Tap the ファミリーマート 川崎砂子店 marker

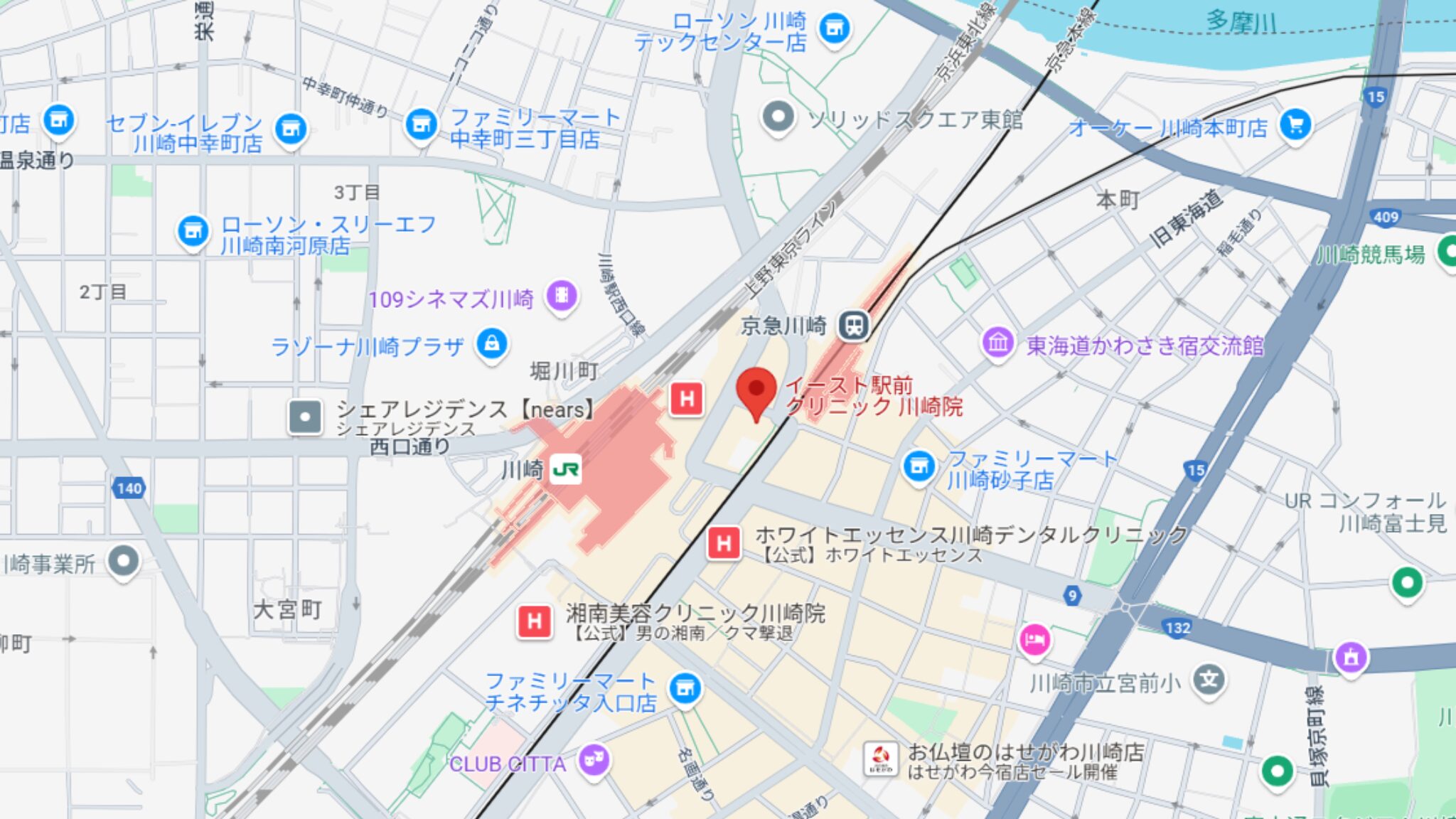click(919, 466)
